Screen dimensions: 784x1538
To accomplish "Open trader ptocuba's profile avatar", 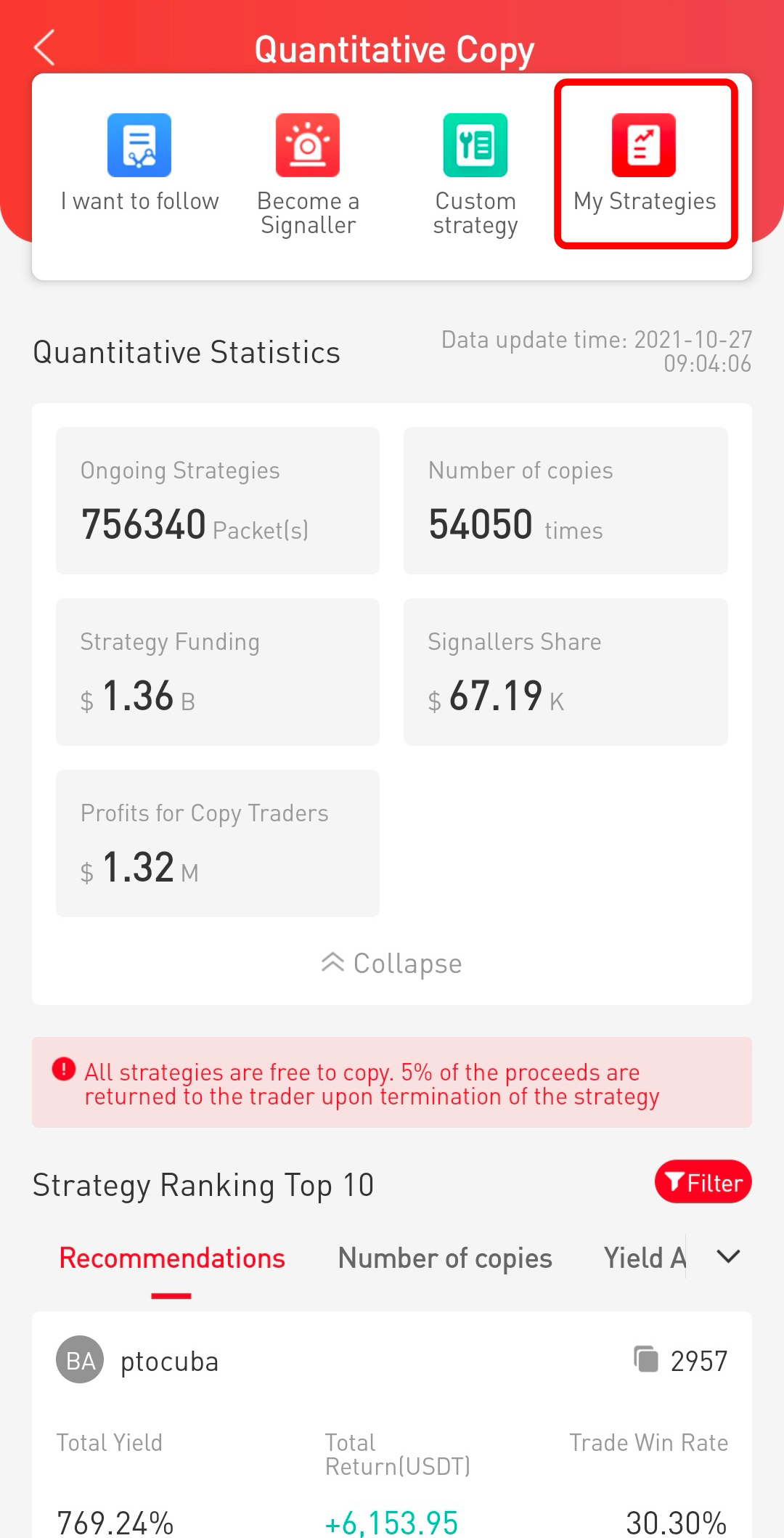I will pyautogui.click(x=78, y=1360).
